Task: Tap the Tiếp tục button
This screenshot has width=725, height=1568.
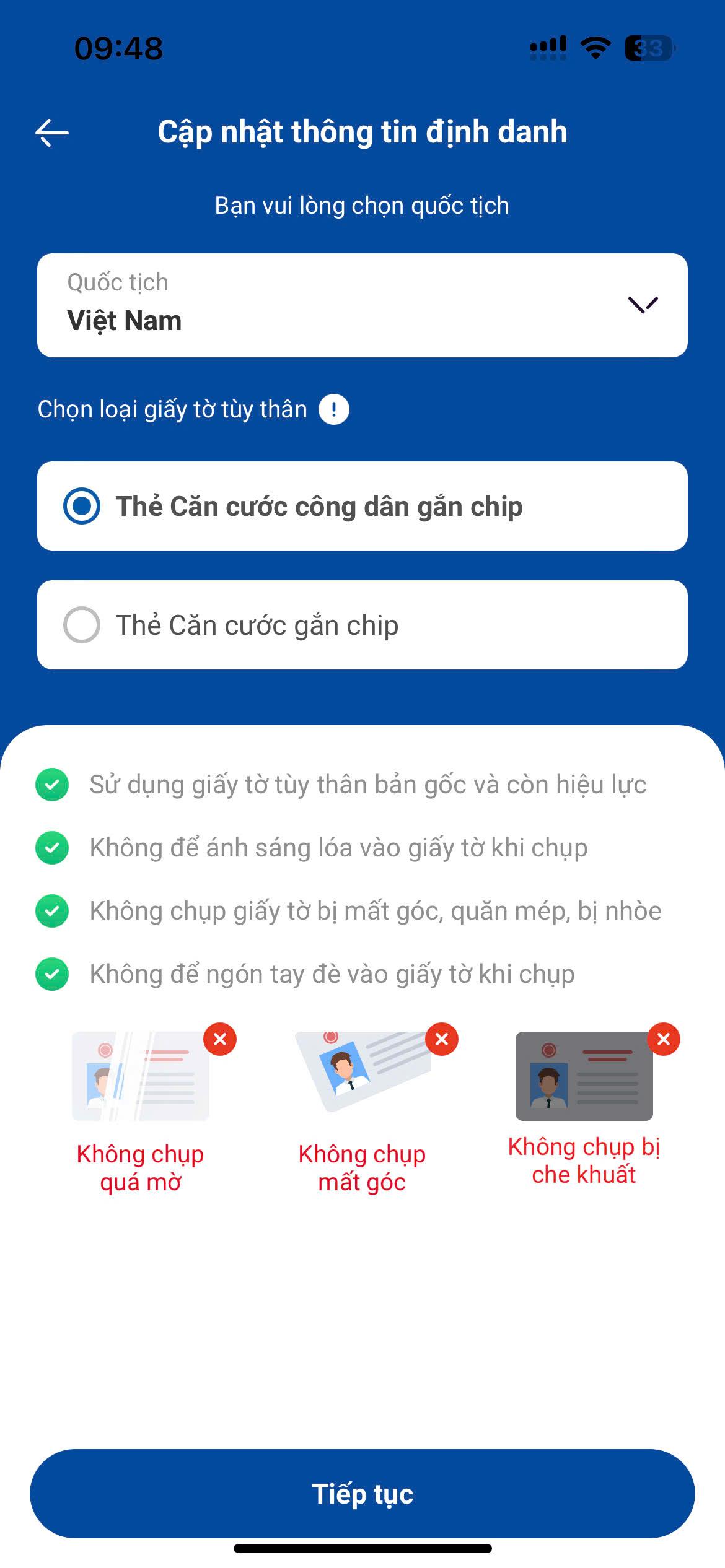Action: point(362,1494)
